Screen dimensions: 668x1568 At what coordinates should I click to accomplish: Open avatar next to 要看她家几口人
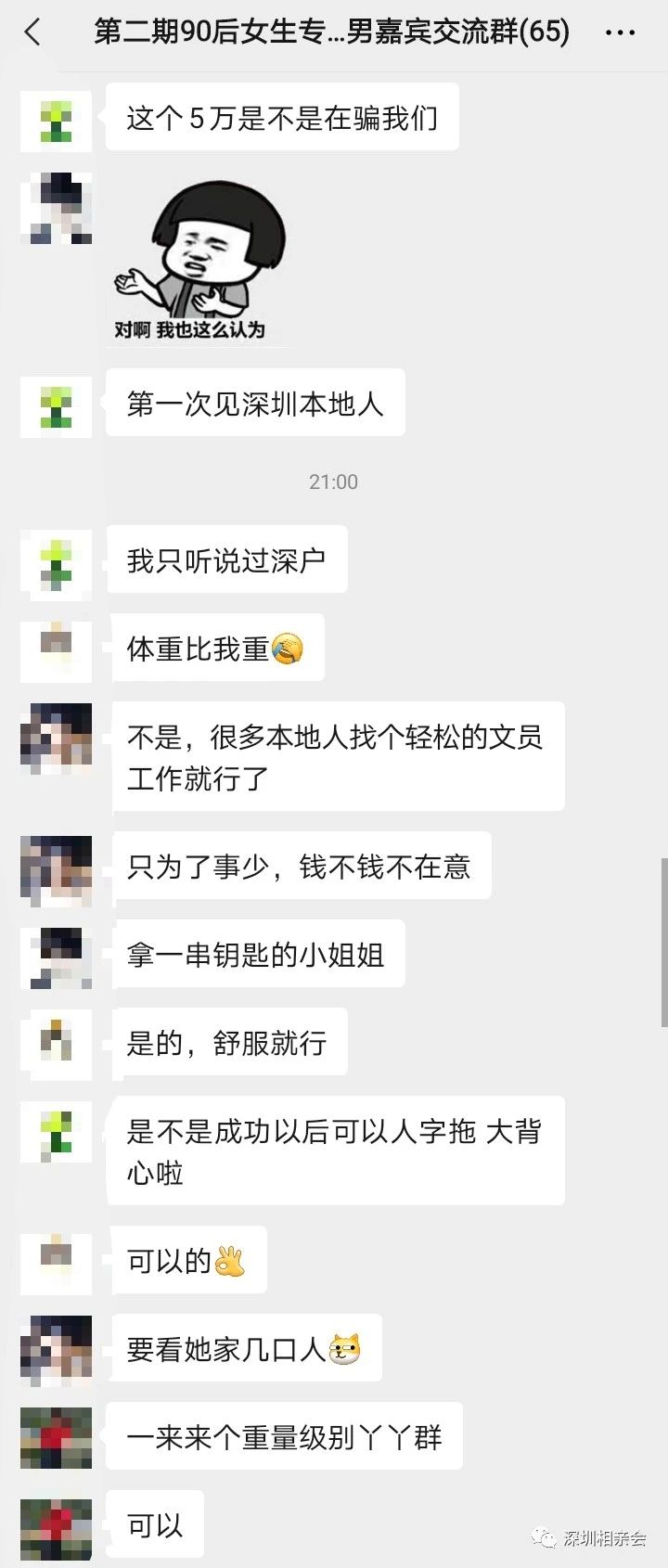click(x=56, y=1349)
